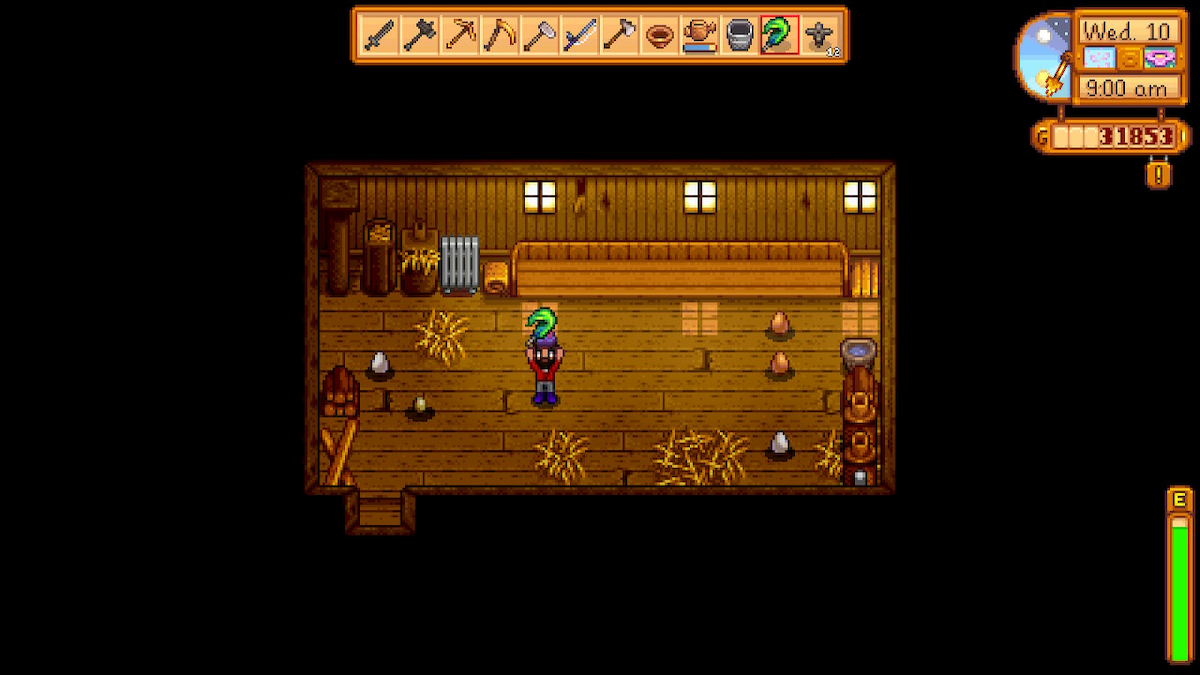Select the item stack of 12
Screen dimensions: 1200x675
(819, 36)
